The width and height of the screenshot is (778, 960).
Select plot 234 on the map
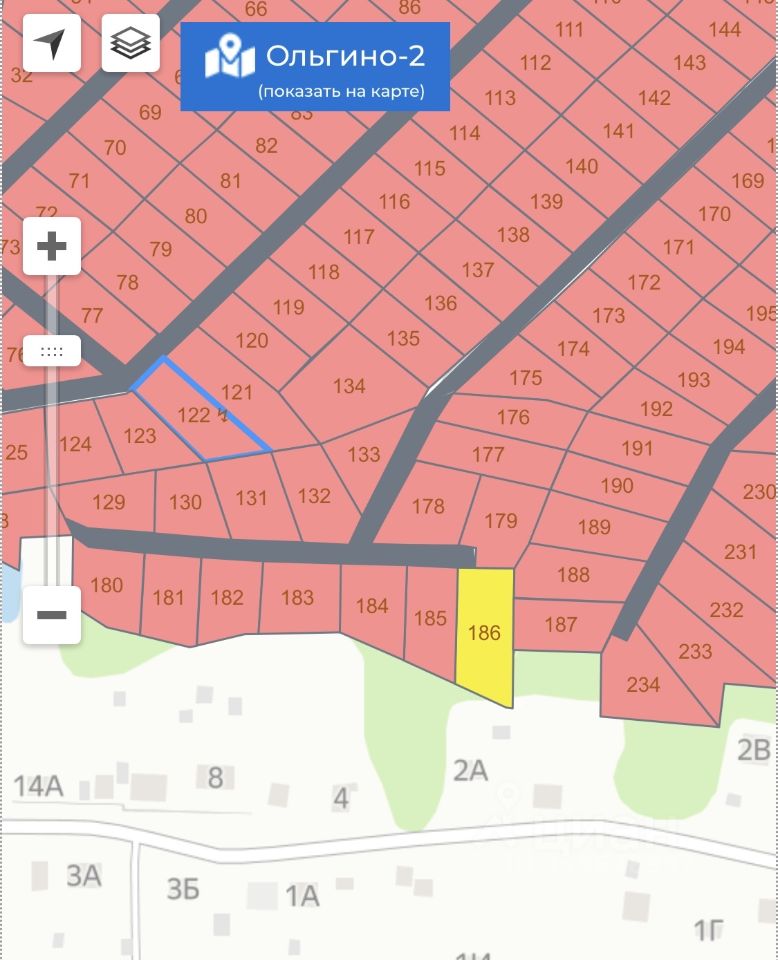(643, 685)
